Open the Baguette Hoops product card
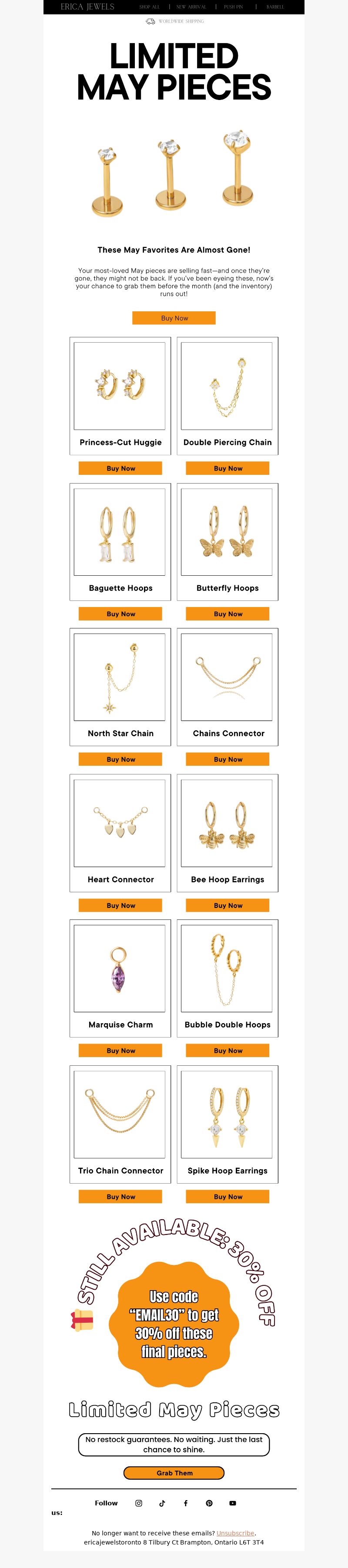The height and width of the screenshot is (1568, 348). point(120,541)
